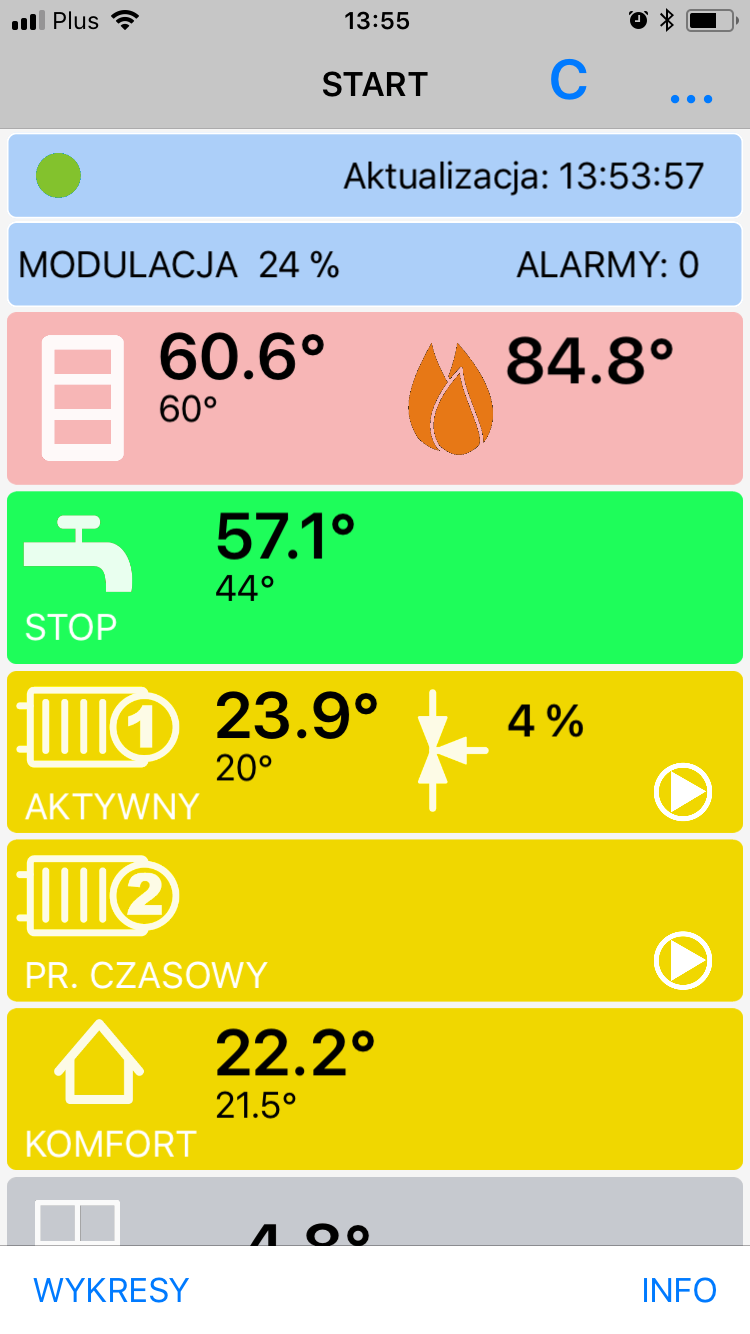Tap the play arrow on heating circuit 1
750x1334 pixels.
tap(683, 793)
